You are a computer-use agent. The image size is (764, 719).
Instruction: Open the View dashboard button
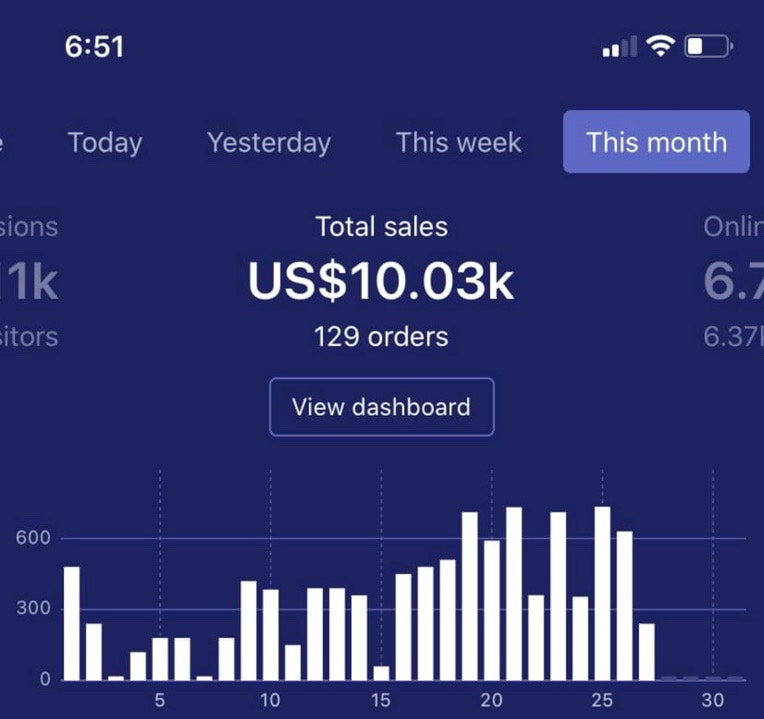(x=381, y=407)
